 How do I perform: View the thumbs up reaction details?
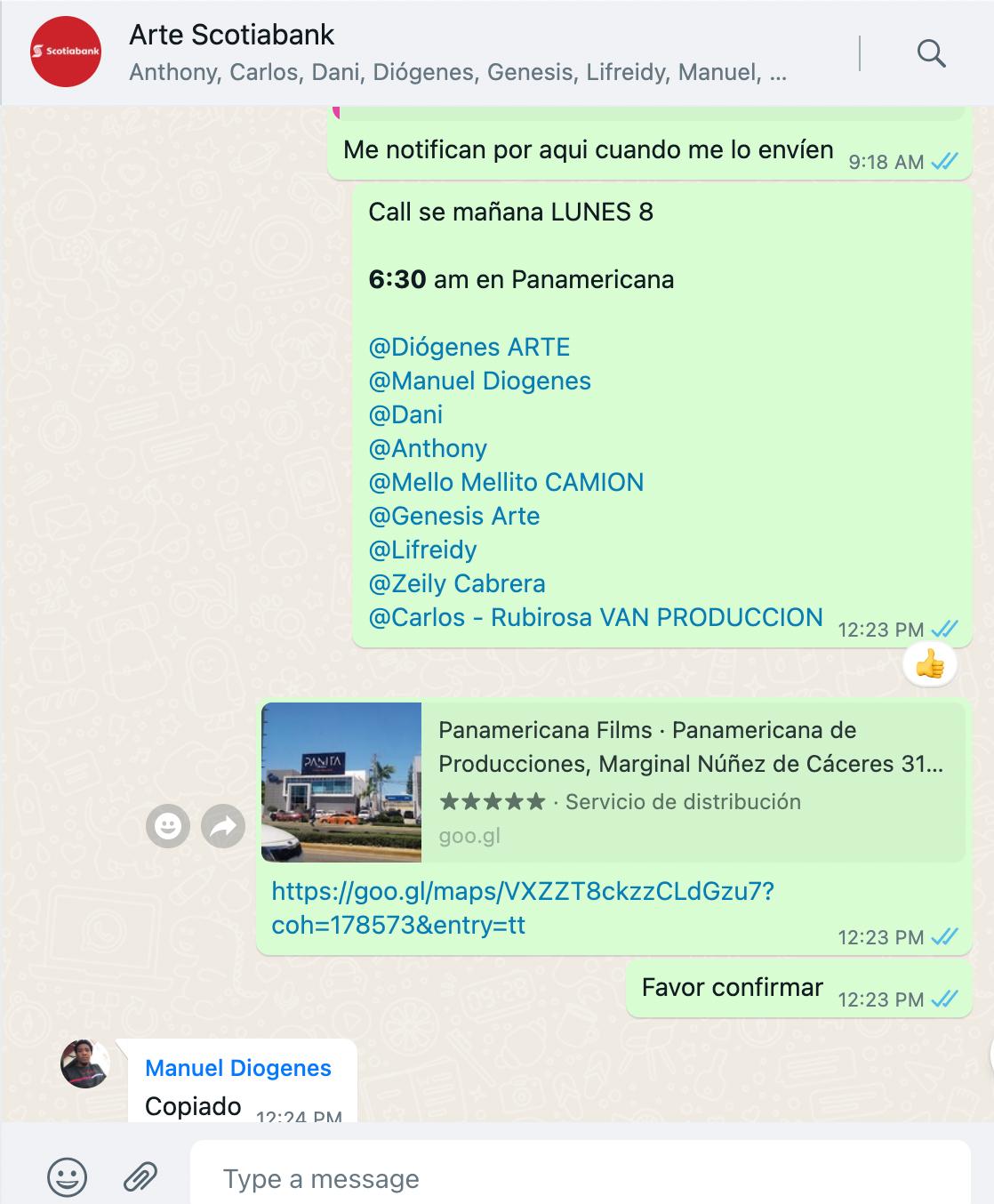tap(929, 665)
